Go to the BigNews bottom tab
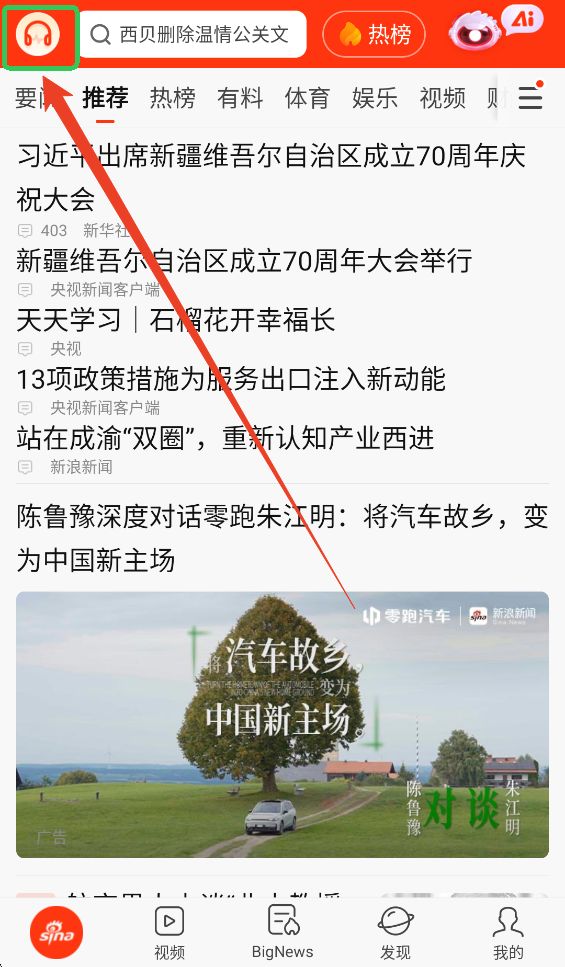Image resolution: width=565 pixels, height=967 pixels. tap(282, 932)
